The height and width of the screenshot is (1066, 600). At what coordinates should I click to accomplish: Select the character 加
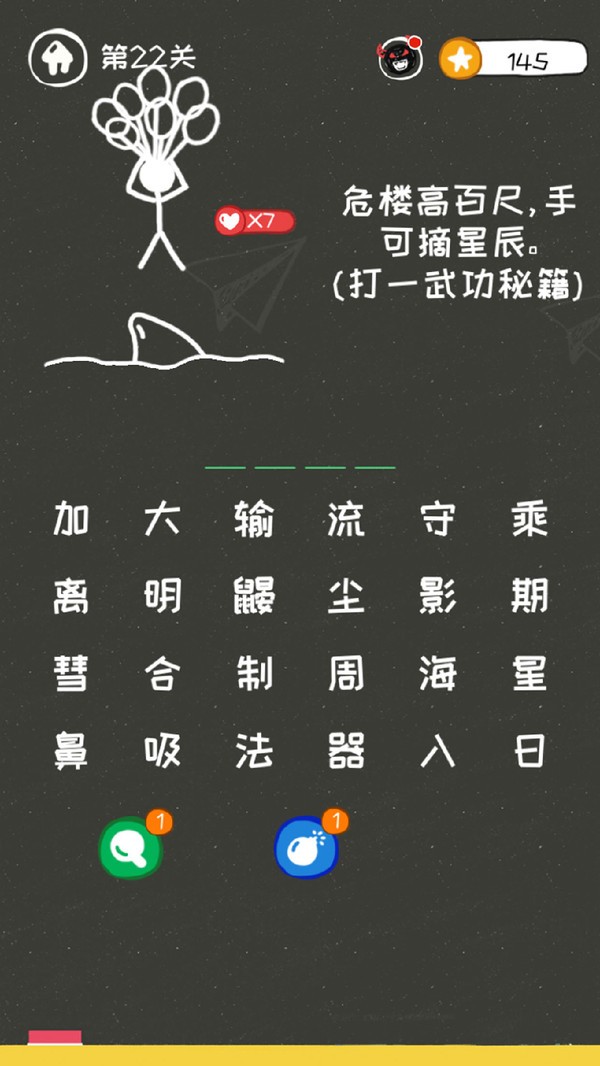tap(71, 521)
